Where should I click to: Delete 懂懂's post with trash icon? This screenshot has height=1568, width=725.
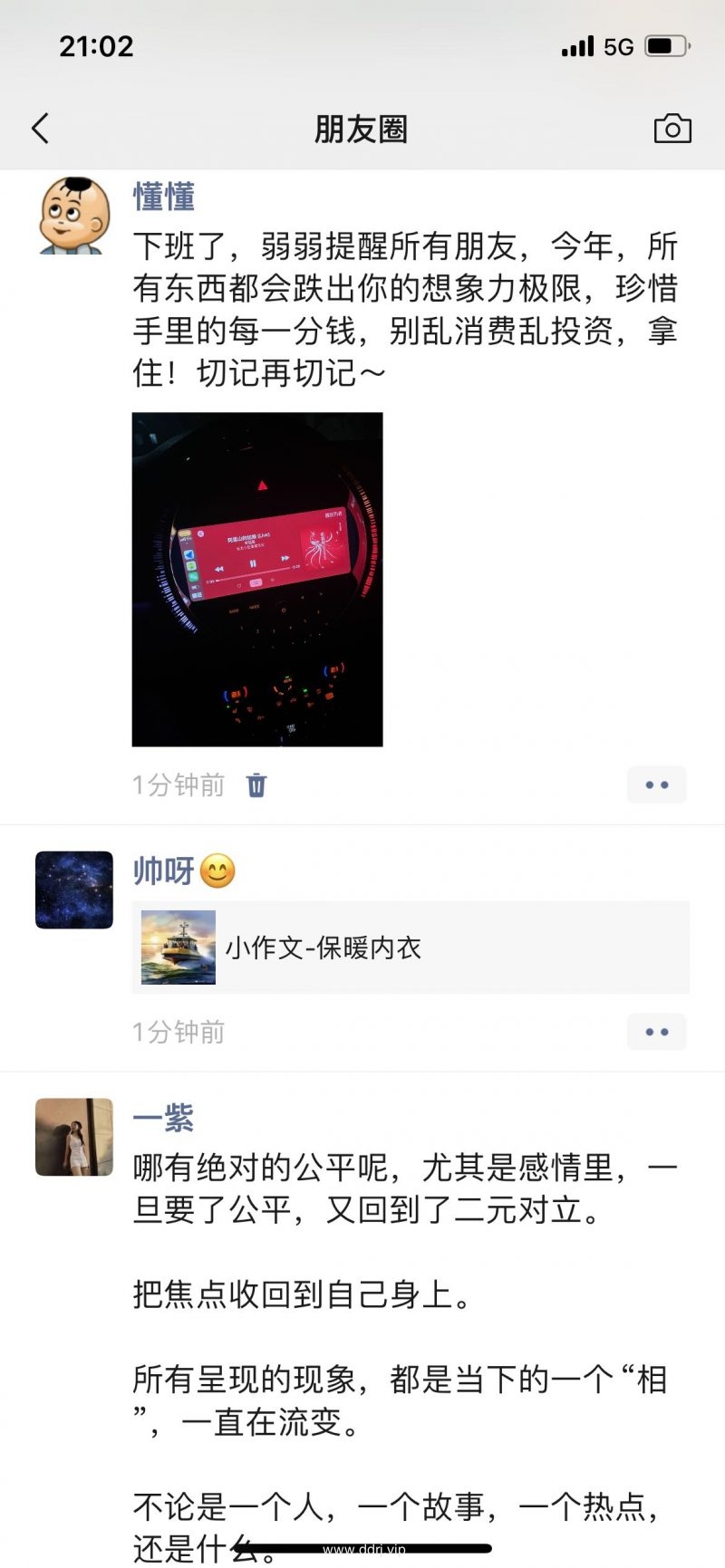[256, 784]
